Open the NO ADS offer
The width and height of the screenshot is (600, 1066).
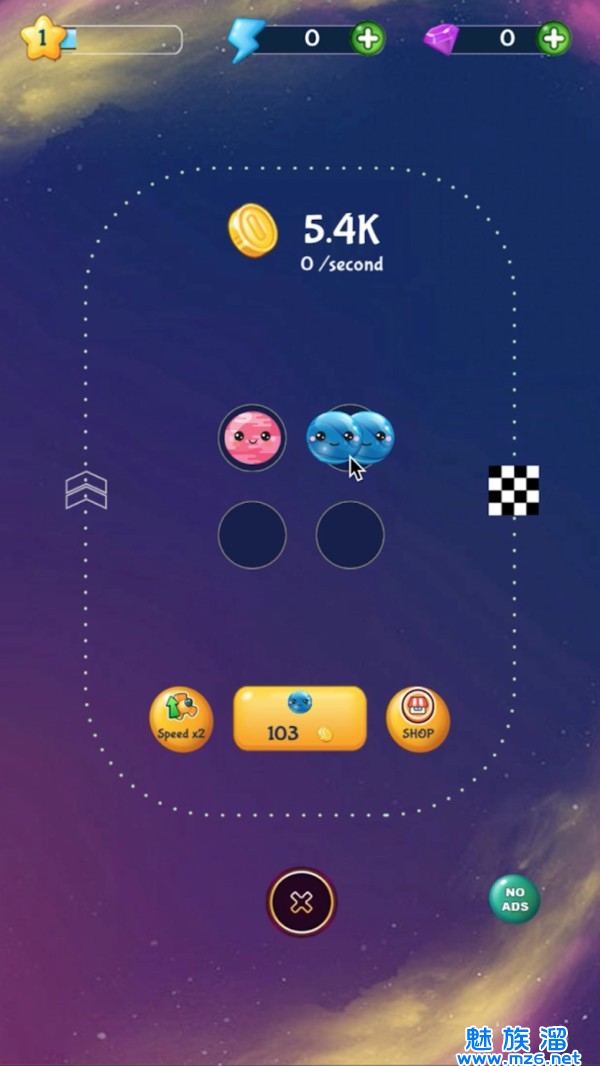[514, 899]
